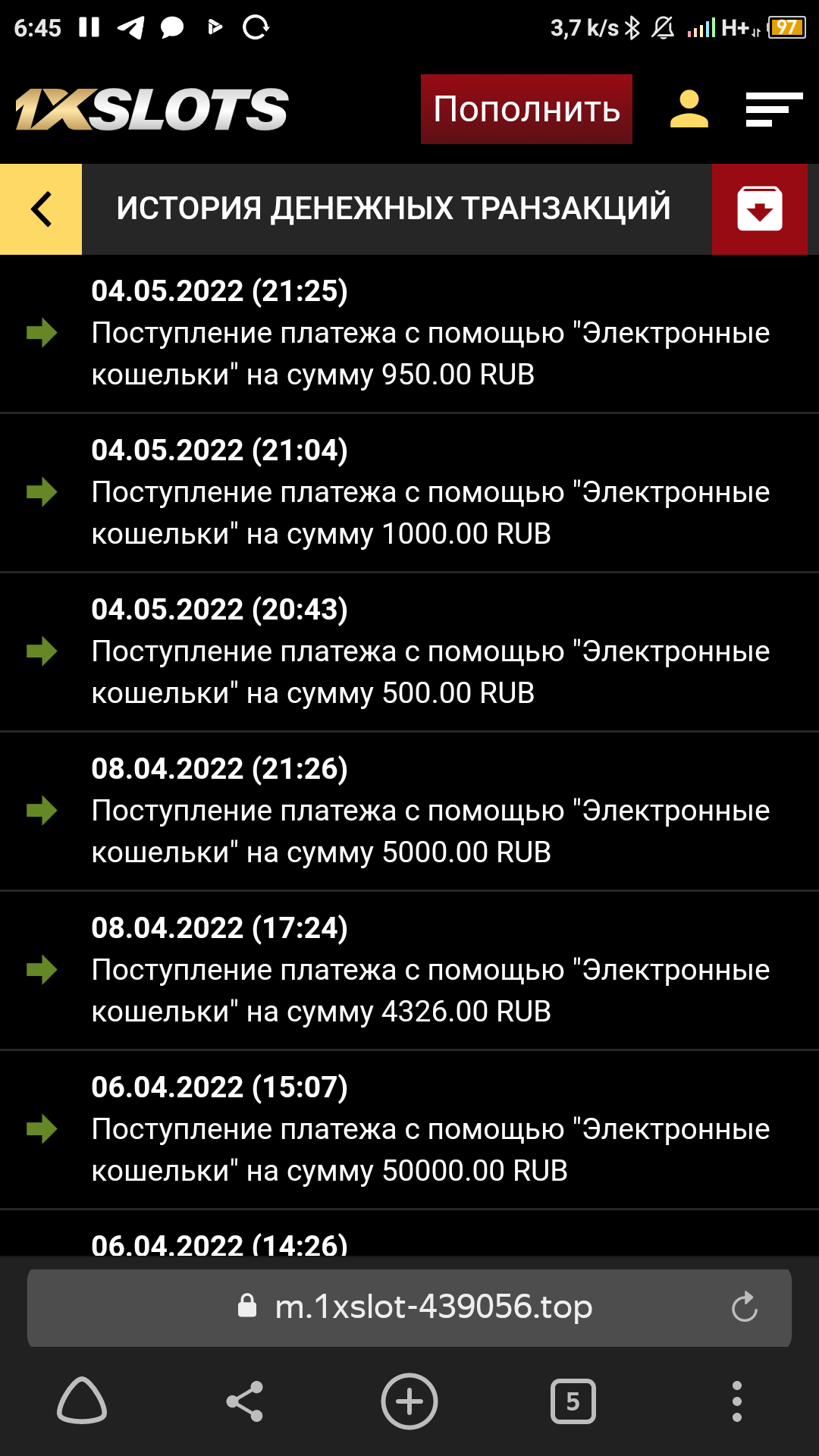Image resolution: width=819 pixels, height=1456 pixels.
Task: Open the browser three-dot menu
Action: click(x=736, y=1401)
